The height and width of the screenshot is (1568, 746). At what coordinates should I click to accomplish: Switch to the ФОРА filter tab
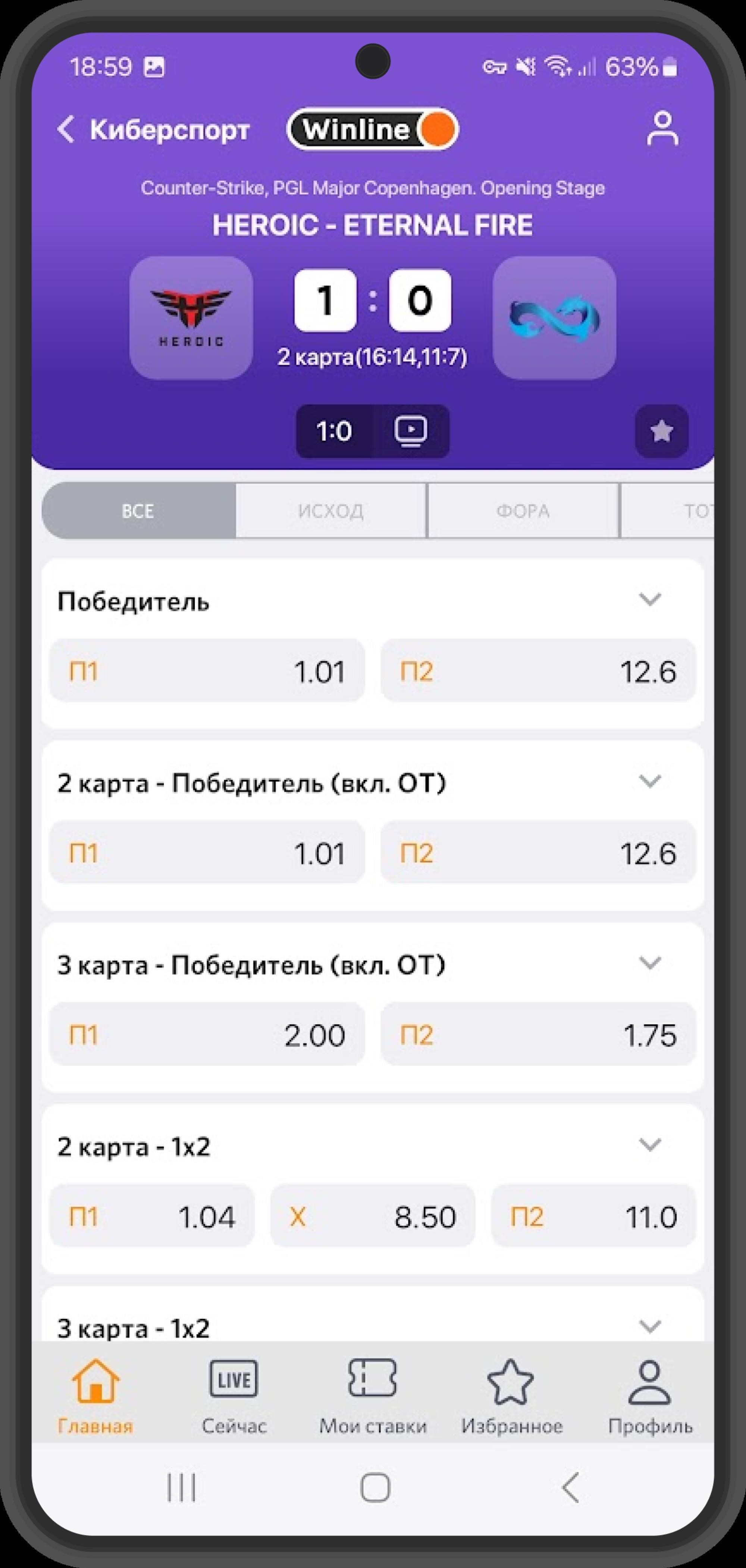[x=523, y=511]
